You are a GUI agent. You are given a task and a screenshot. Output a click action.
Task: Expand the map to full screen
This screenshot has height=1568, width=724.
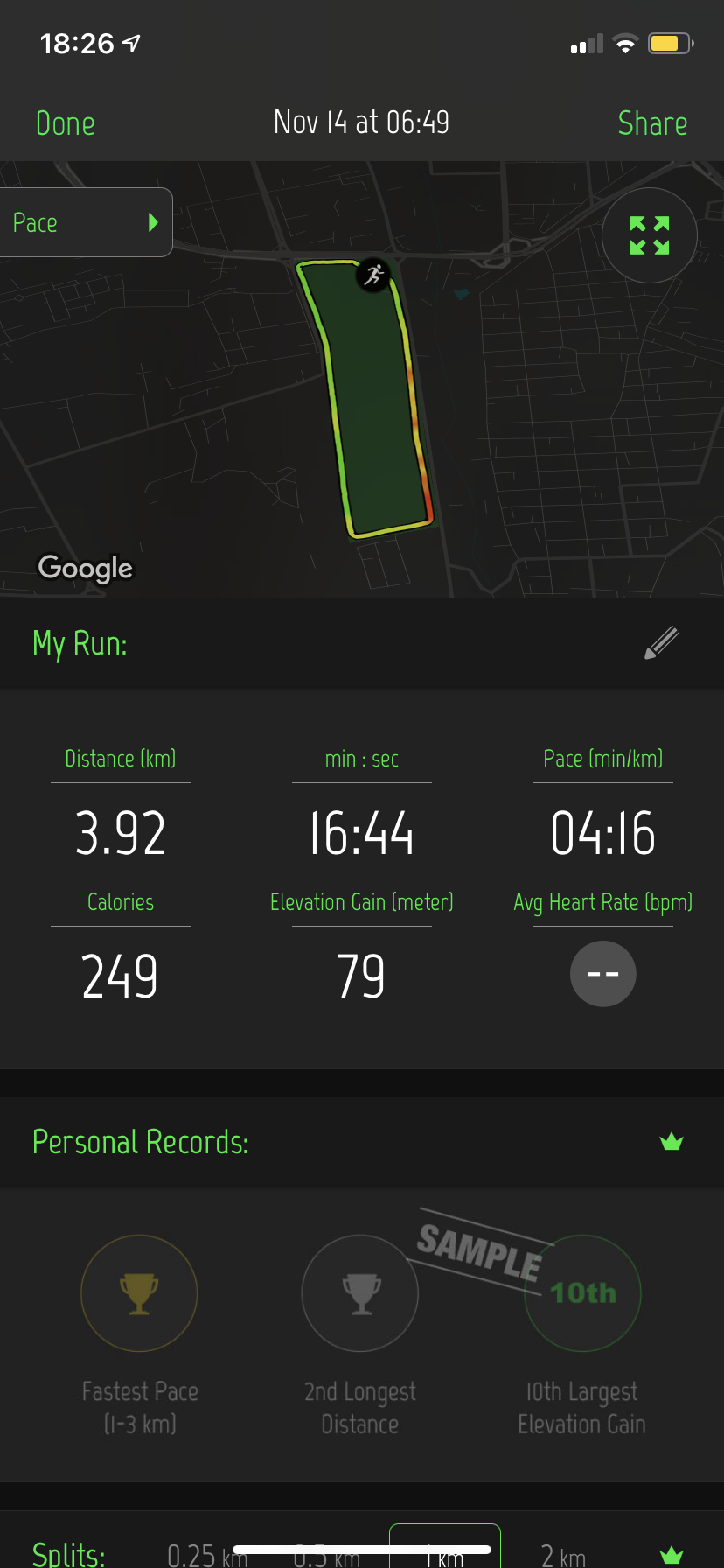tap(650, 235)
